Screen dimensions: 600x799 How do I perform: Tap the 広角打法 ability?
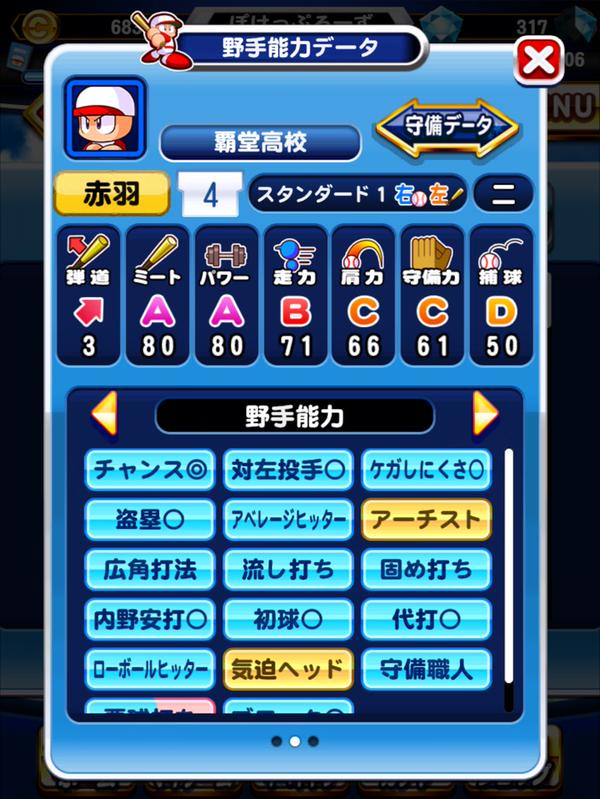[x=150, y=569]
